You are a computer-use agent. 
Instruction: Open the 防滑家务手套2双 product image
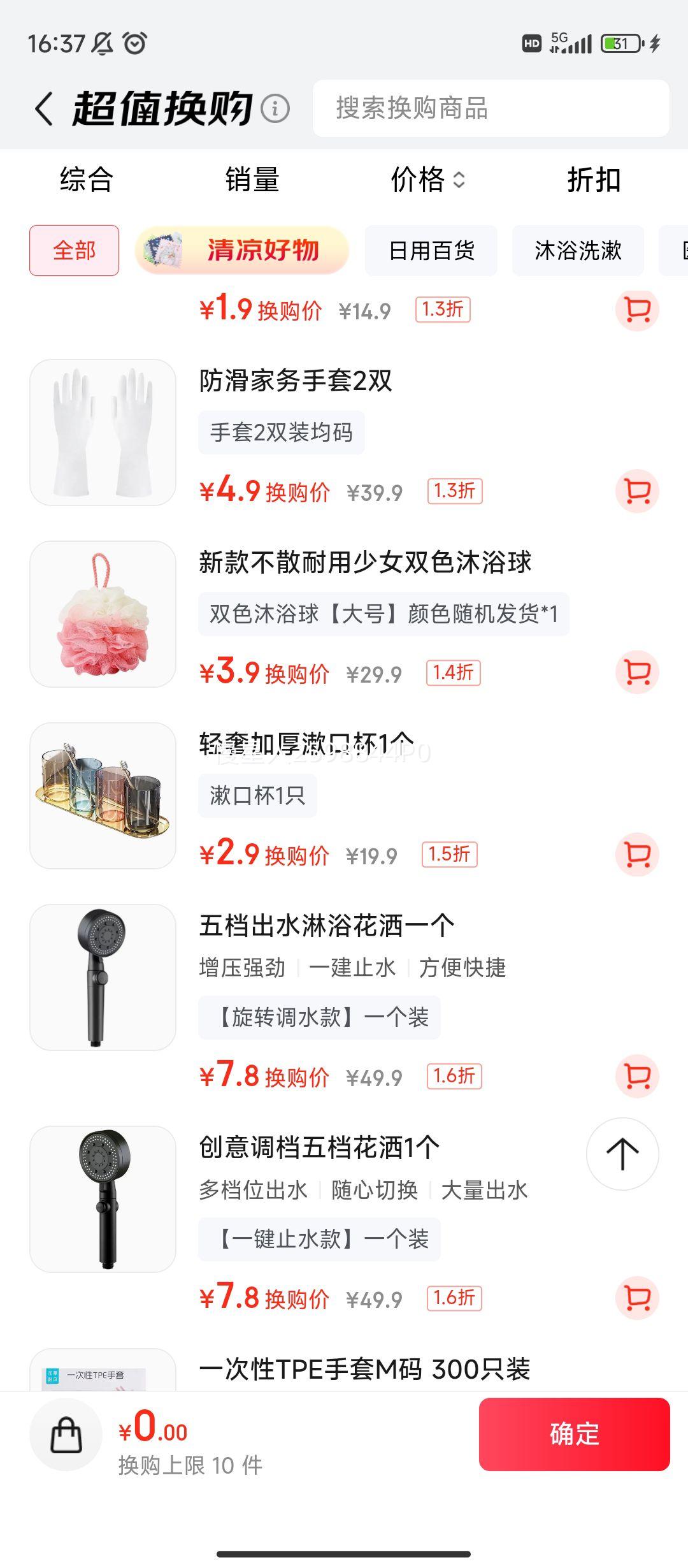[x=103, y=432]
